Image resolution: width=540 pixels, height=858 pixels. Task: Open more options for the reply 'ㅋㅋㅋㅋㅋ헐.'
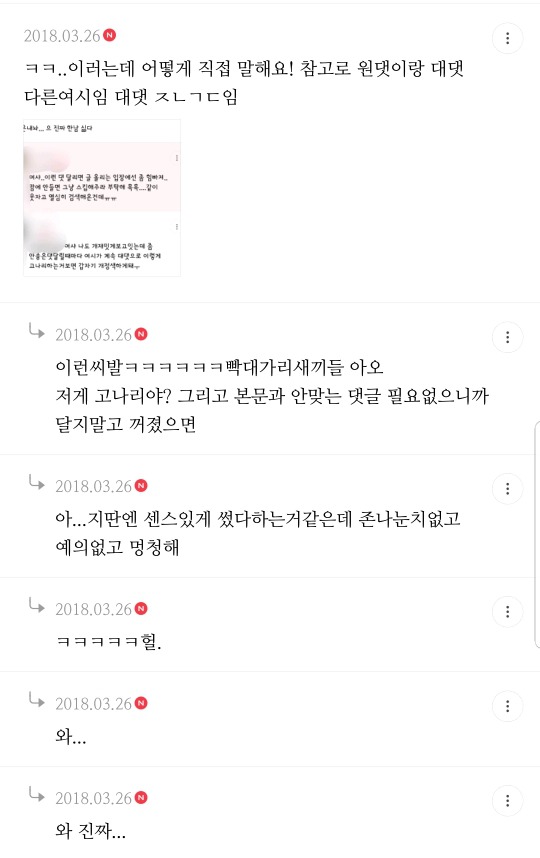(x=508, y=612)
